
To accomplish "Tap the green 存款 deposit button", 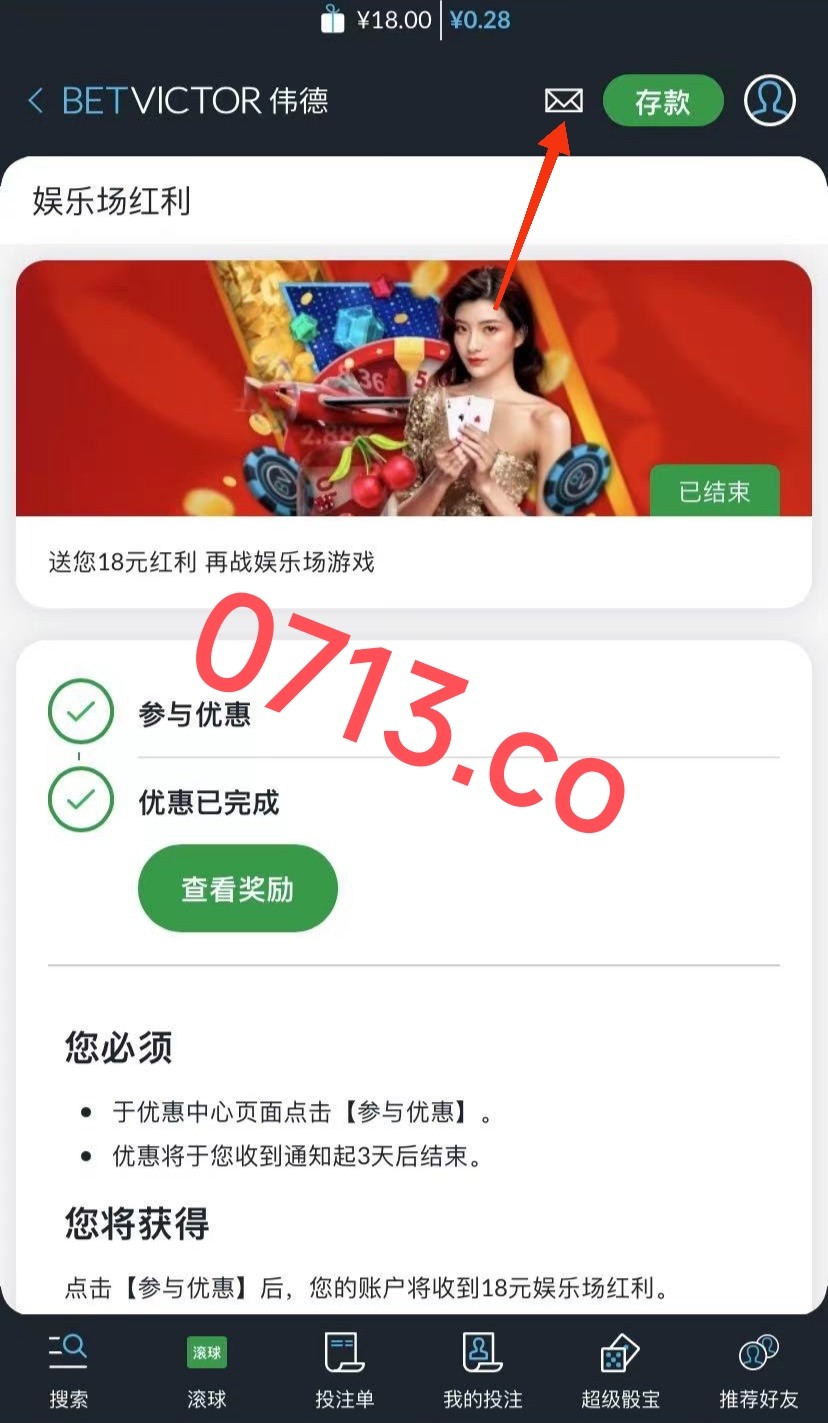I will (662, 101).
